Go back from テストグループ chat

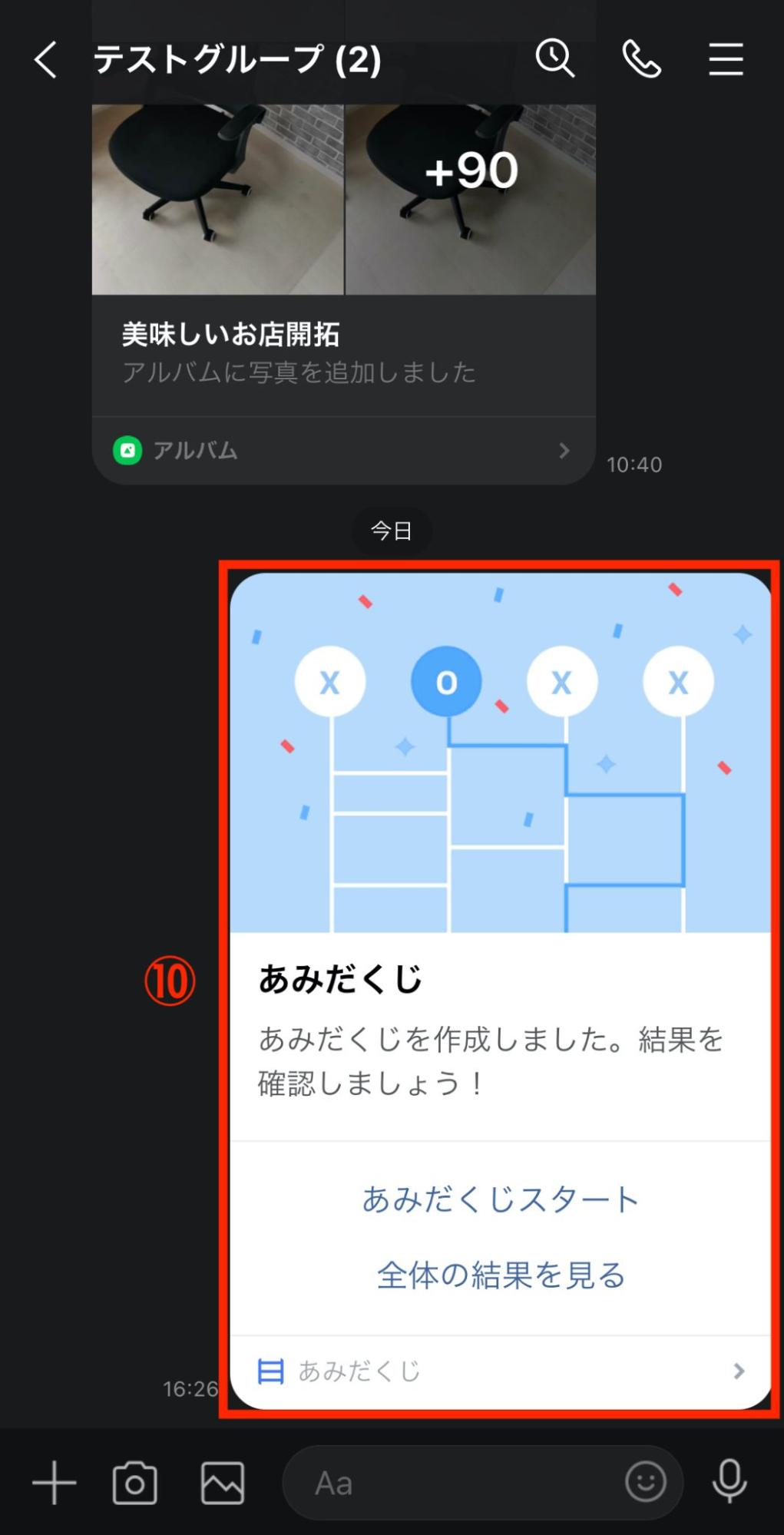point(45,60)
